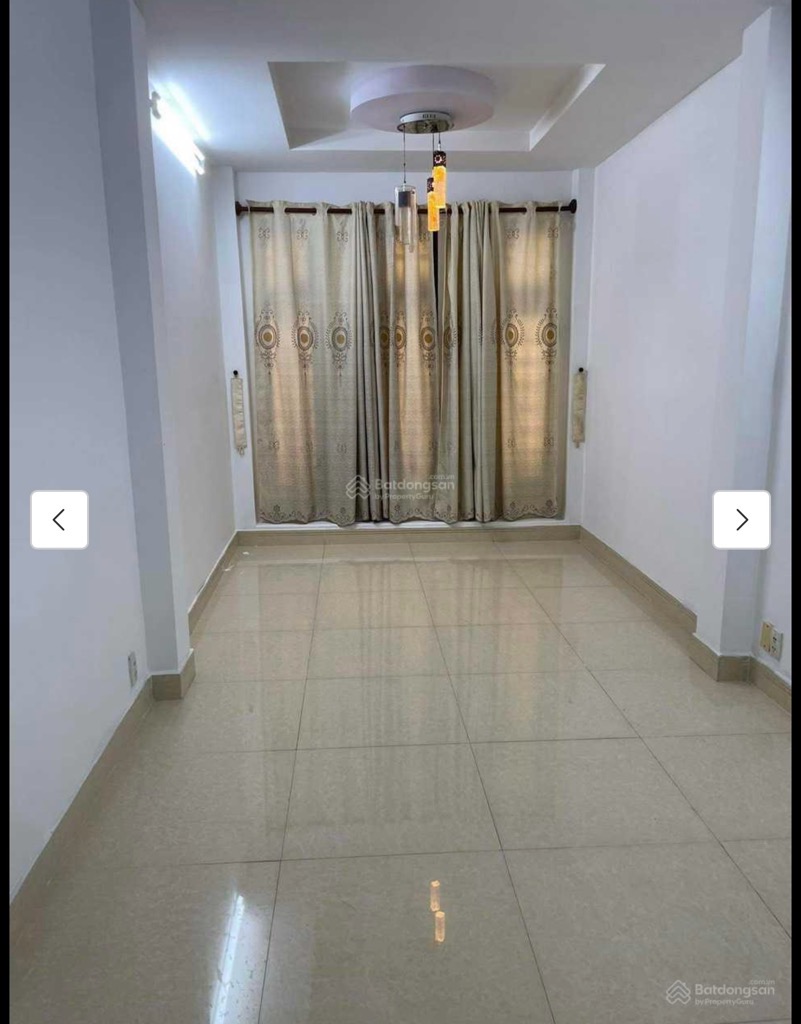Click the '.com.vn' watermark text
The width and height of the screenshot is (801, 1024).
coord(440,477)
